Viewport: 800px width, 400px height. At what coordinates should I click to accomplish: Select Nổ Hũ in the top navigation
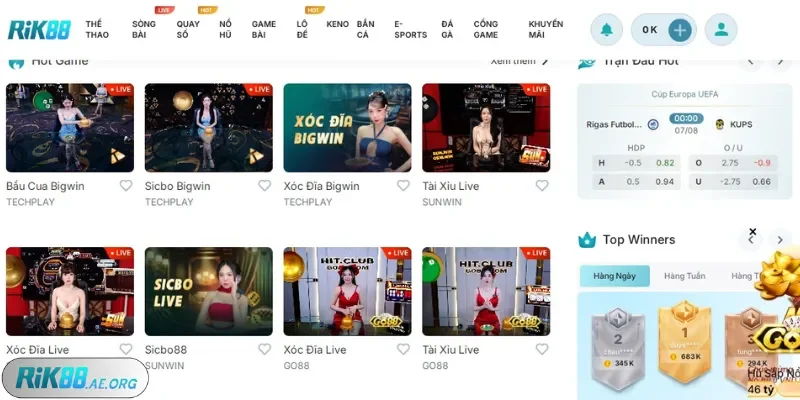[x=225, y=29]
